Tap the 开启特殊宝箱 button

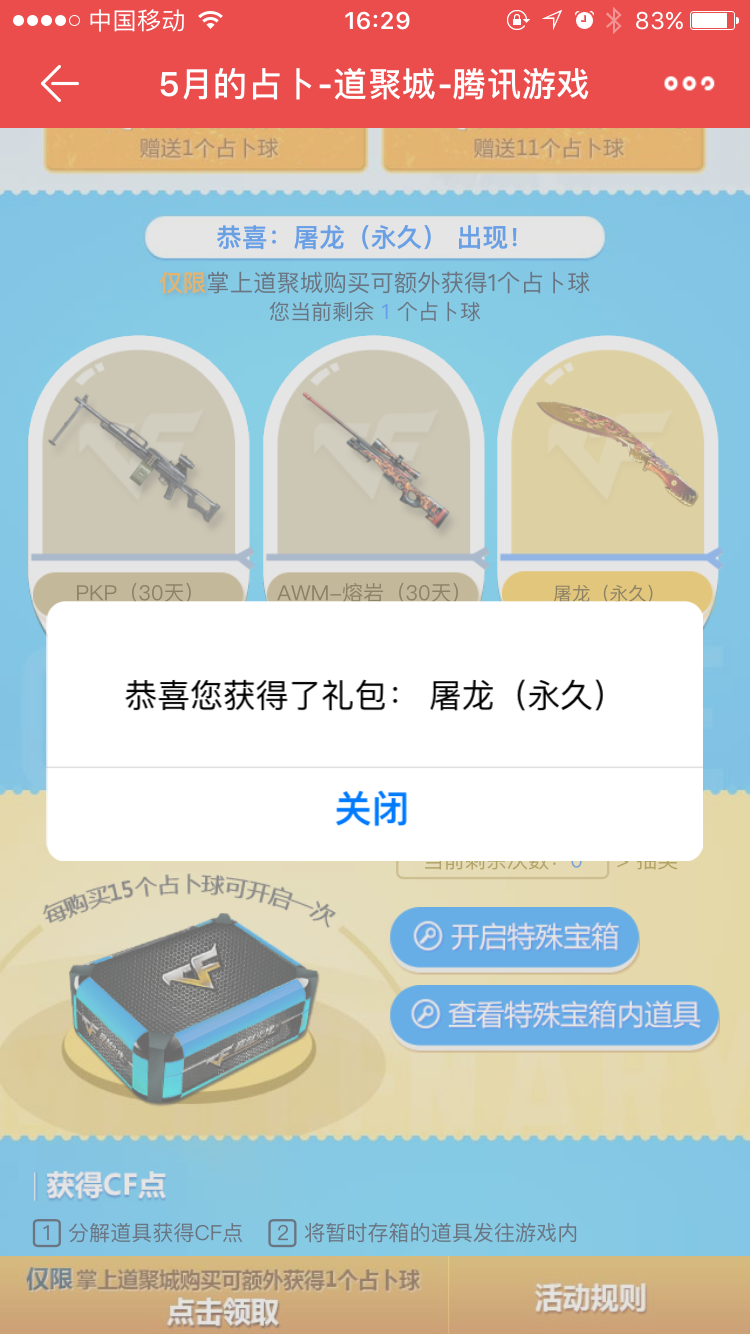(x=515, y=938)
